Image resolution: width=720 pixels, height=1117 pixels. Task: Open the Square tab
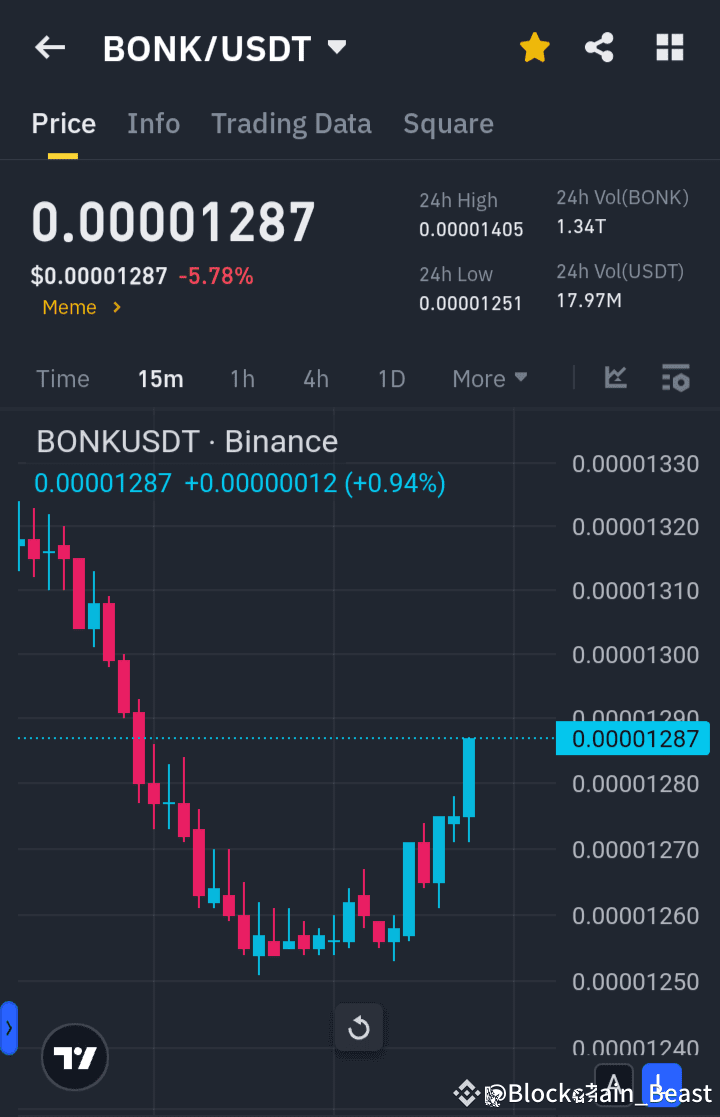448,123
